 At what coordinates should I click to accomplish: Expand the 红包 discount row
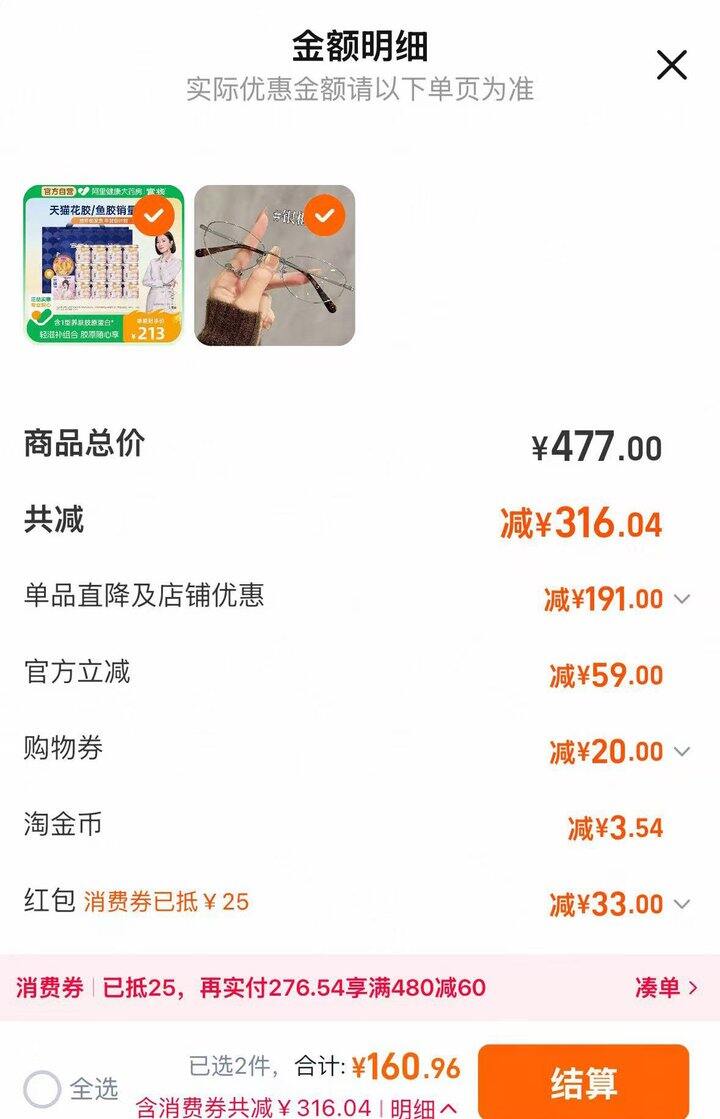pos(682,904)
